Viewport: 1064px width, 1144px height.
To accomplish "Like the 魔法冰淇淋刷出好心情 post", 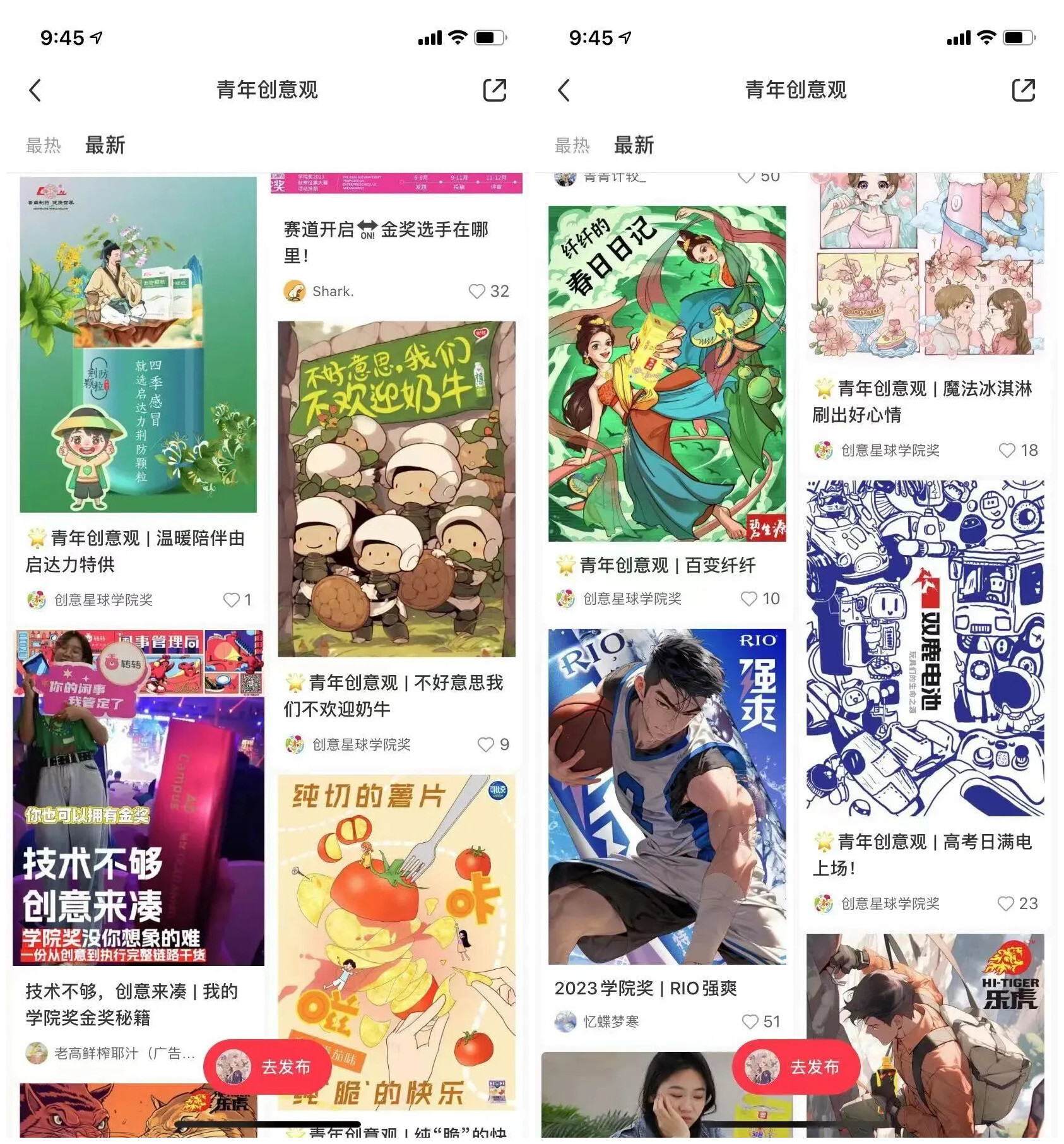I will [x=1007, y=450].
